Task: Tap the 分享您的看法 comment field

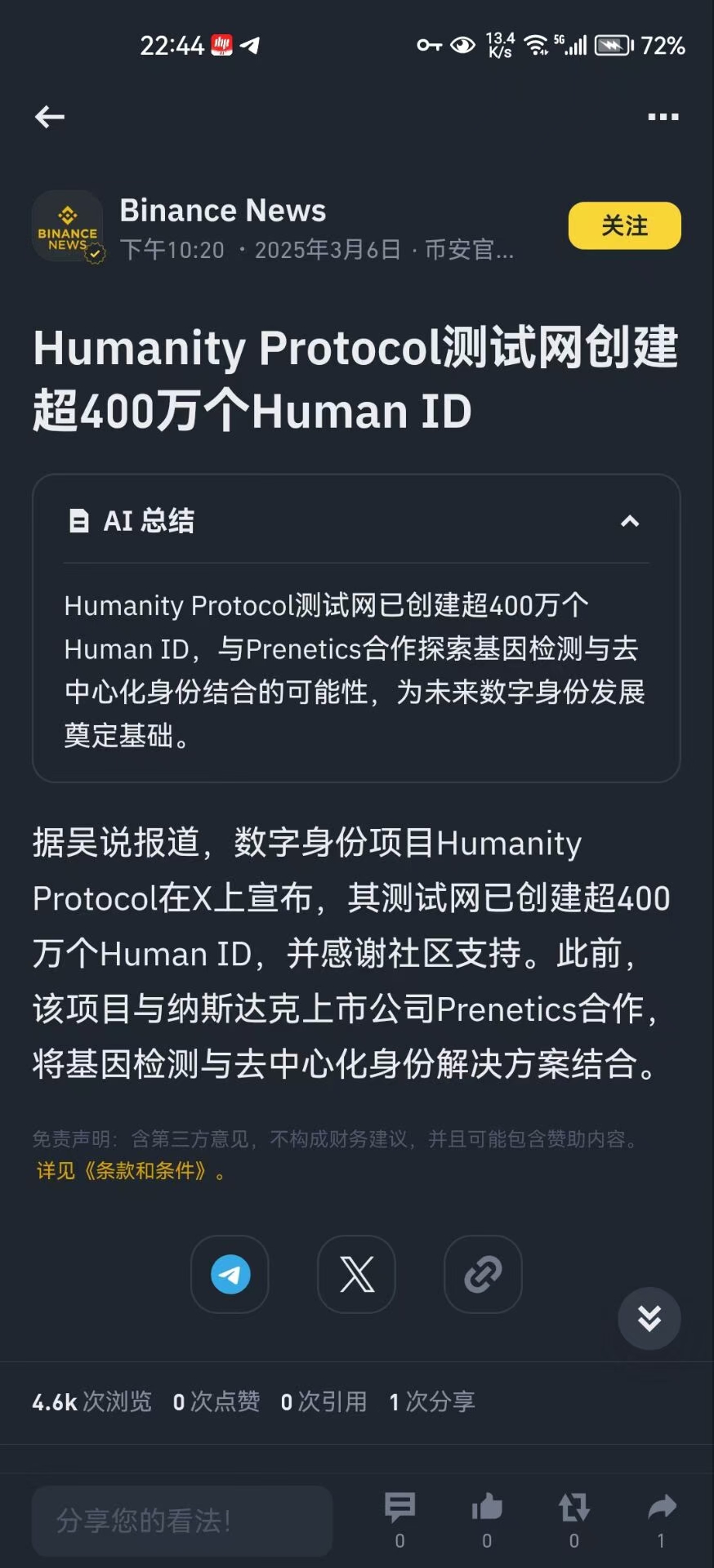Action: tap(181, 1521)
